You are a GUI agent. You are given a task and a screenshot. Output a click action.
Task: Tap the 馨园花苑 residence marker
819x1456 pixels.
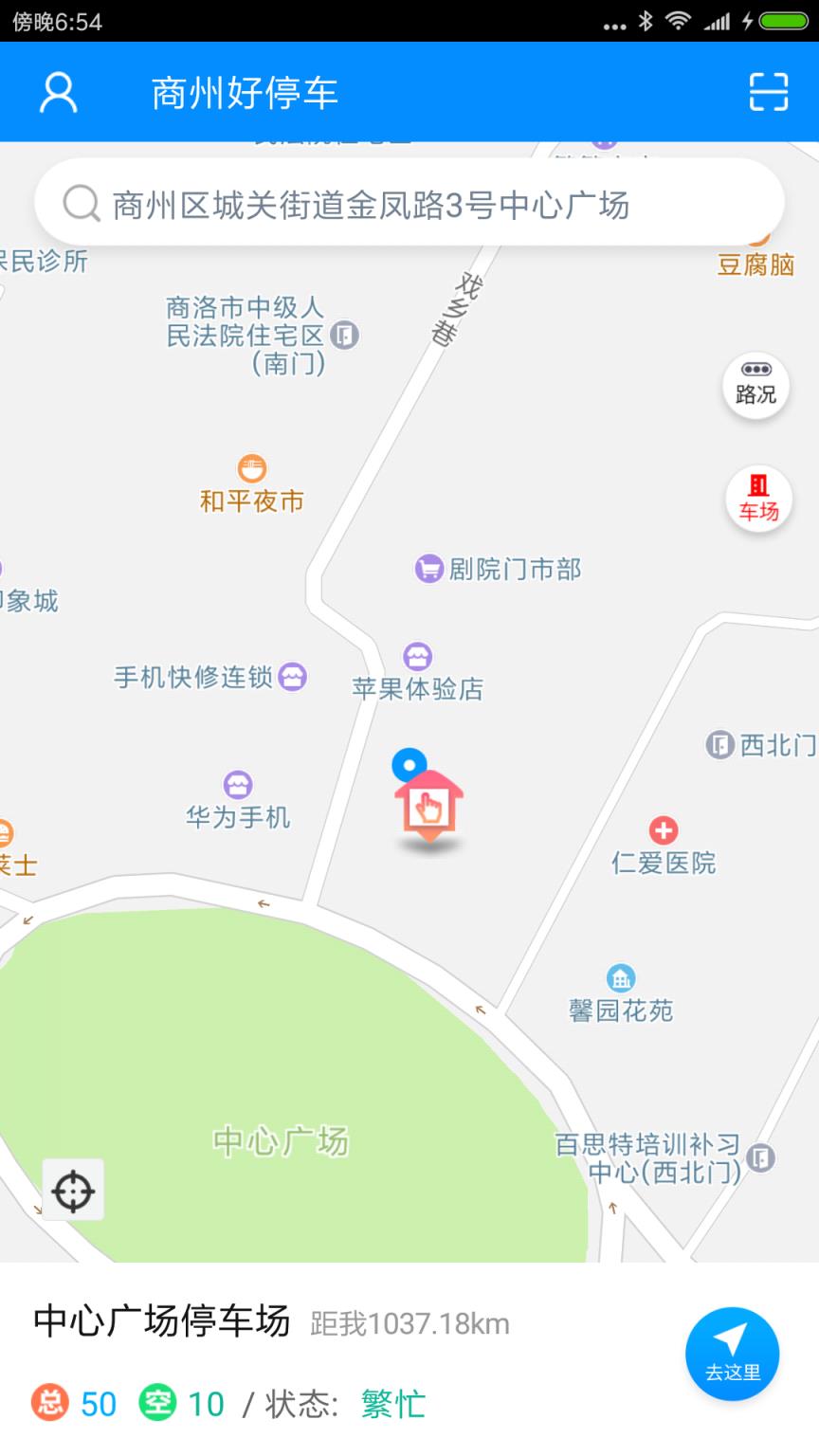[620, 978]
